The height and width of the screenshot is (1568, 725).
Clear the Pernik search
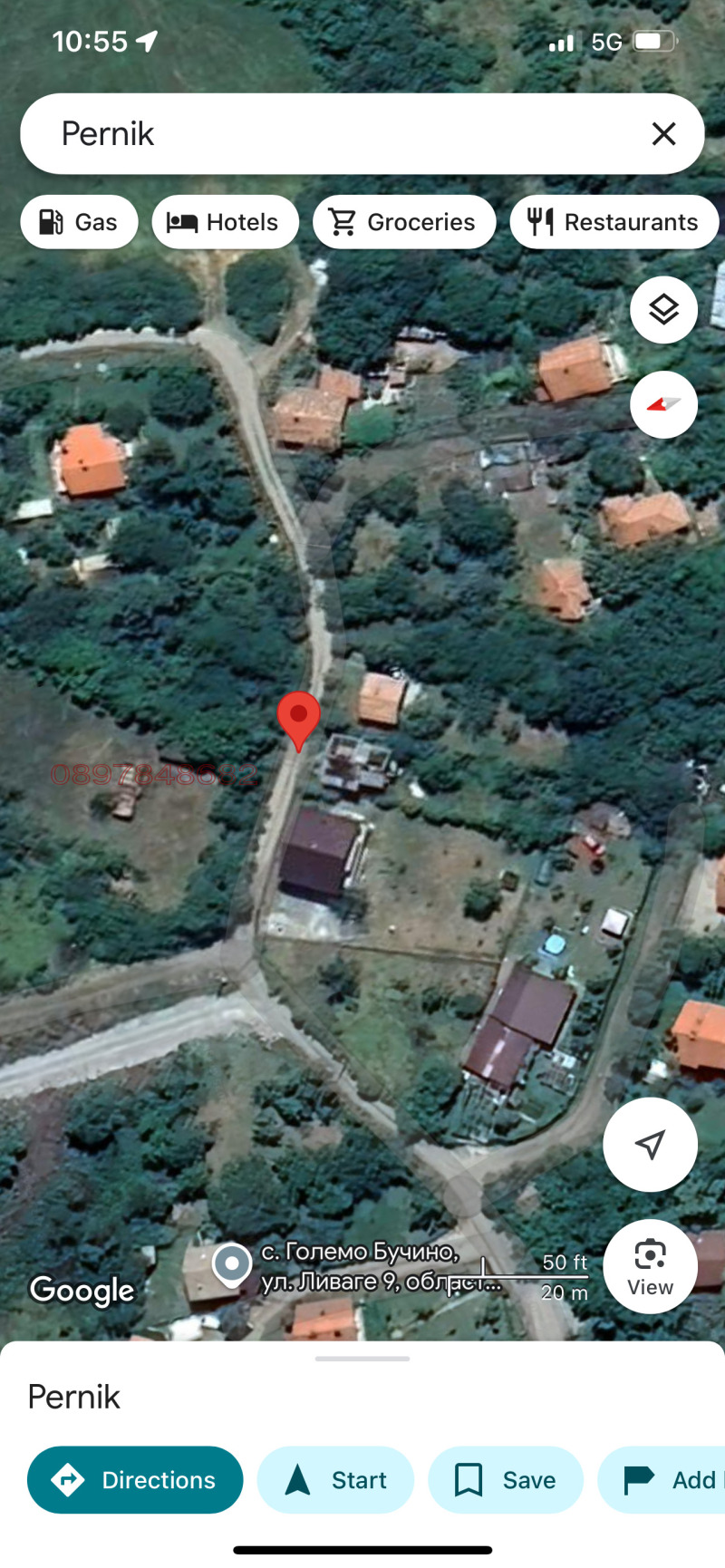tap(663, 134)
